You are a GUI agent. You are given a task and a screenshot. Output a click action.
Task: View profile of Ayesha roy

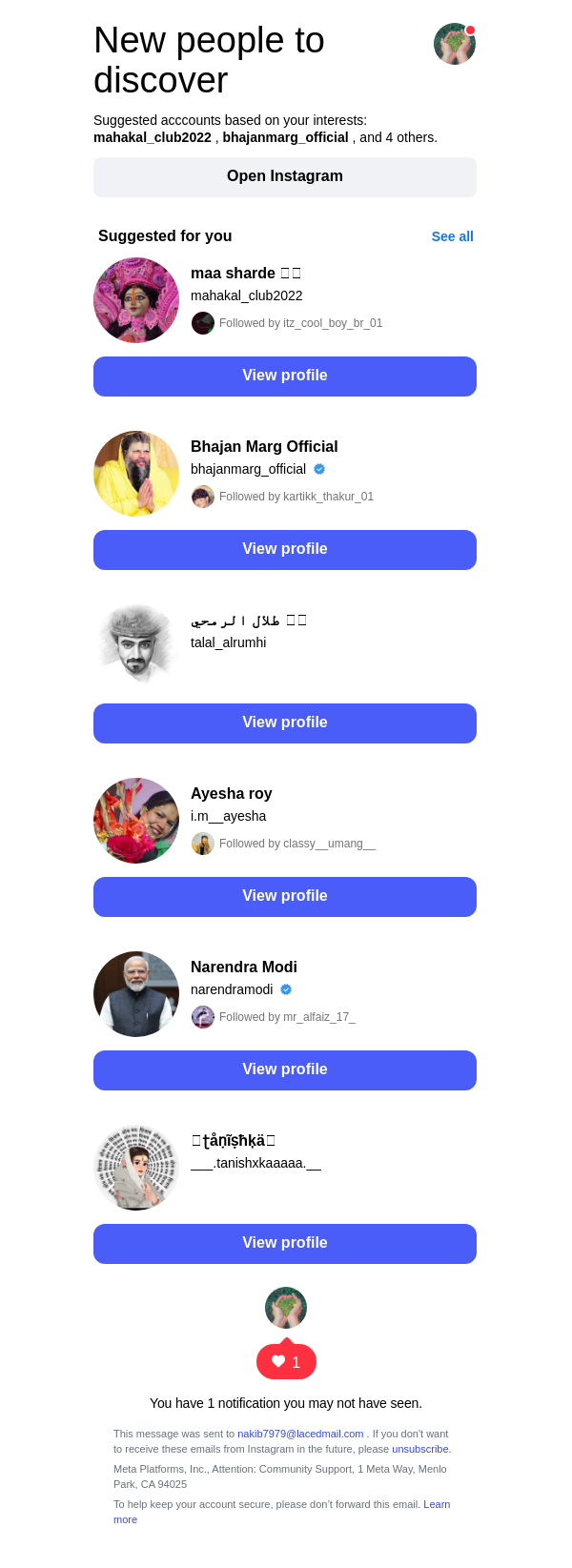pyautogui.click(x=285, y=897)
